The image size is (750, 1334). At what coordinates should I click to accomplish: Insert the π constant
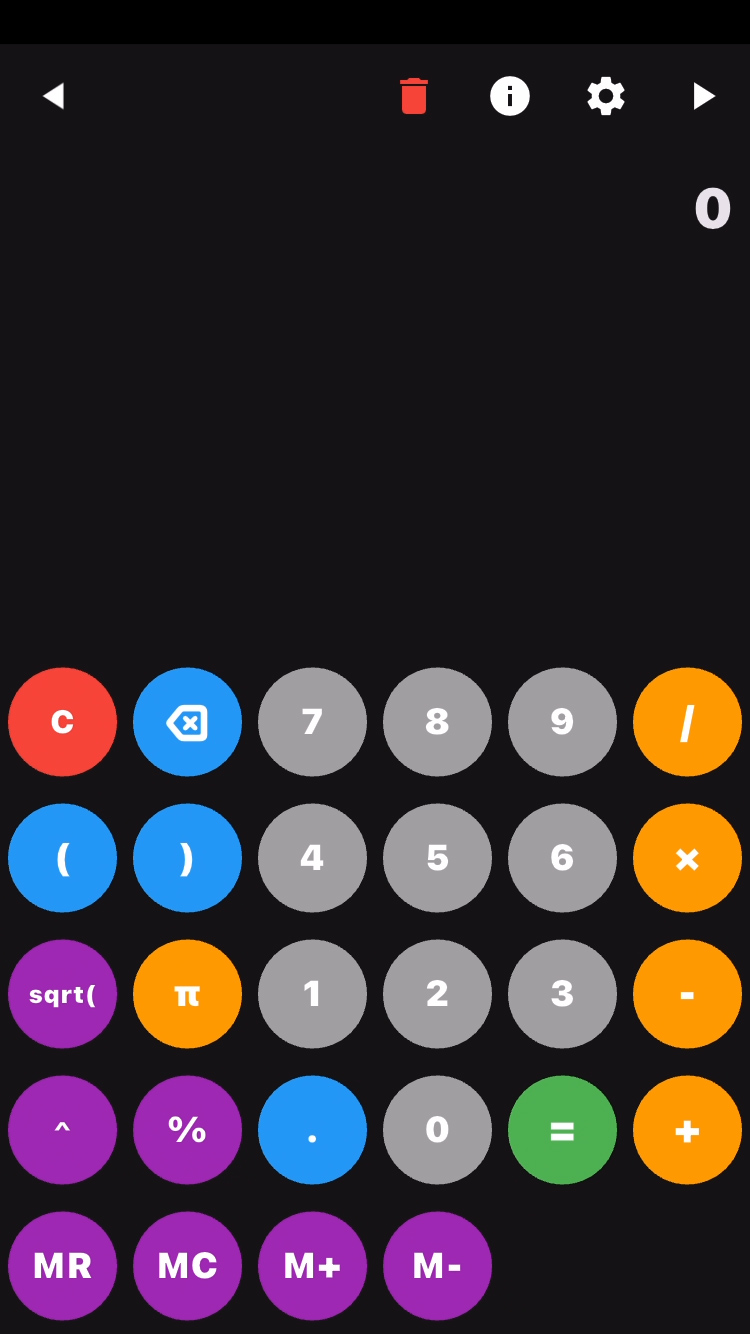click(x=187, y=994)
